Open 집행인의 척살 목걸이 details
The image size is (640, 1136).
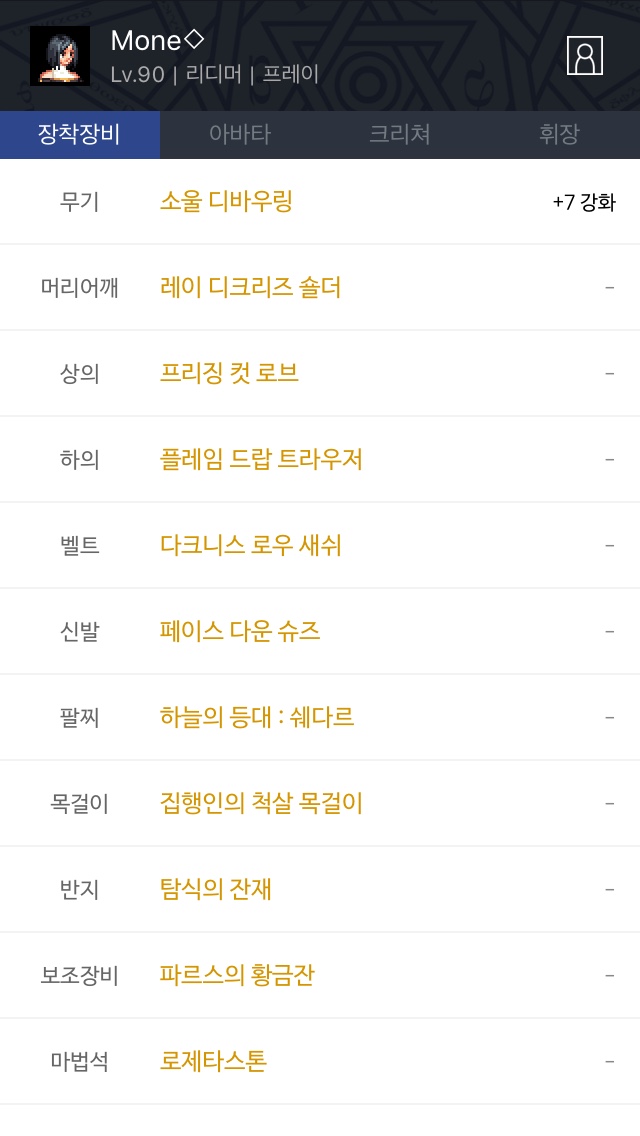coord(261,803)
